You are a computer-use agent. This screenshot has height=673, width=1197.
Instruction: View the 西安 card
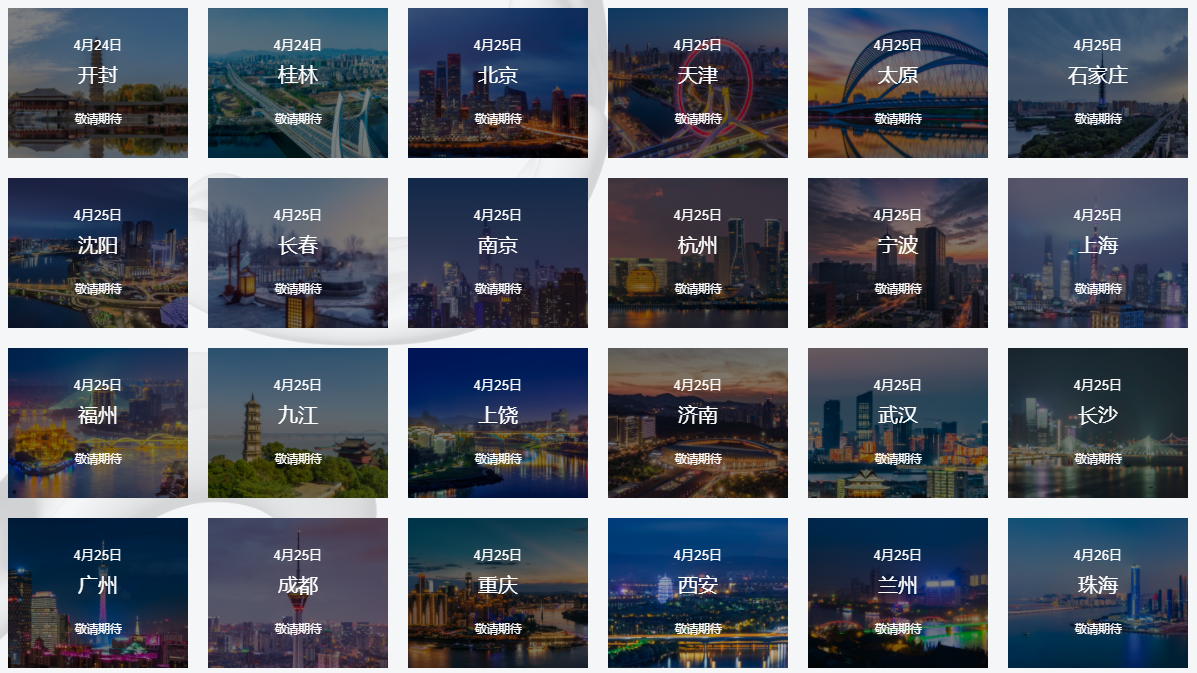tap(698, 593)
